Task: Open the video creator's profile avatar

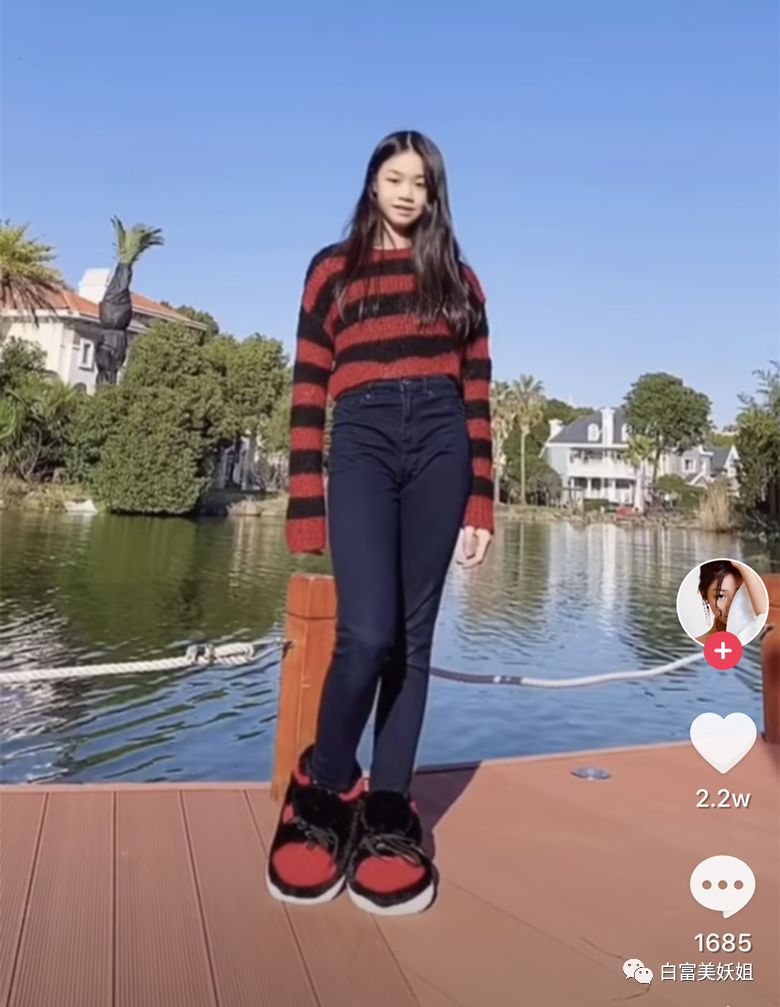Action: pyautogui.click(x=721, y=599)
